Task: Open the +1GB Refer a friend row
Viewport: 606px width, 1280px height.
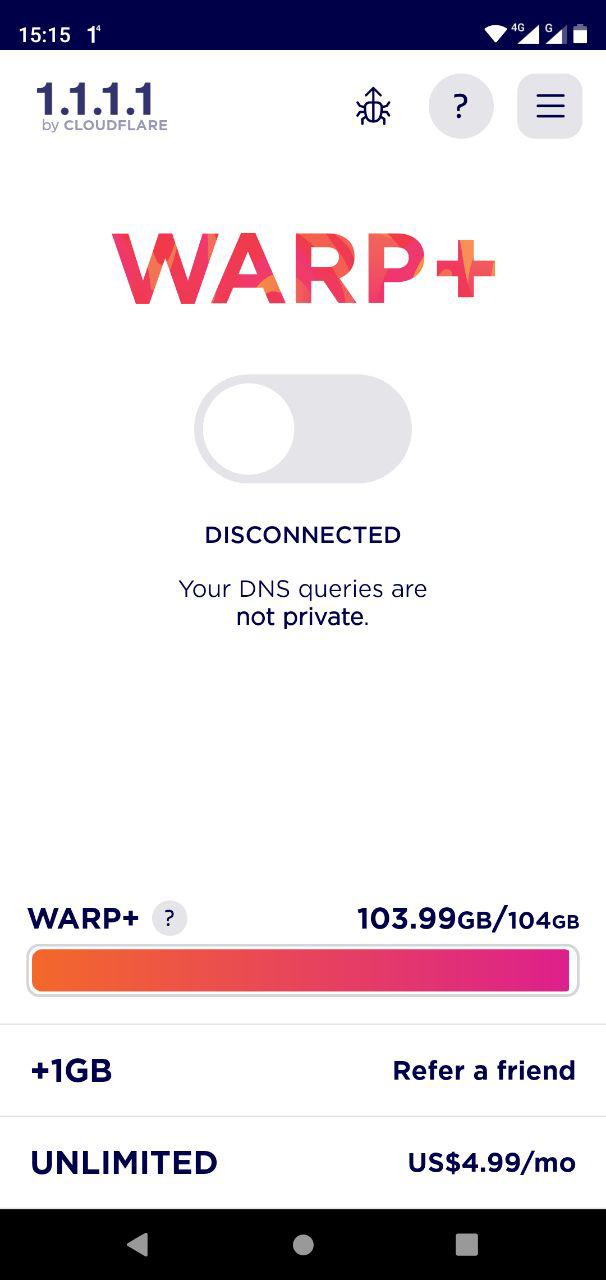Action: tap(303, 1070)
